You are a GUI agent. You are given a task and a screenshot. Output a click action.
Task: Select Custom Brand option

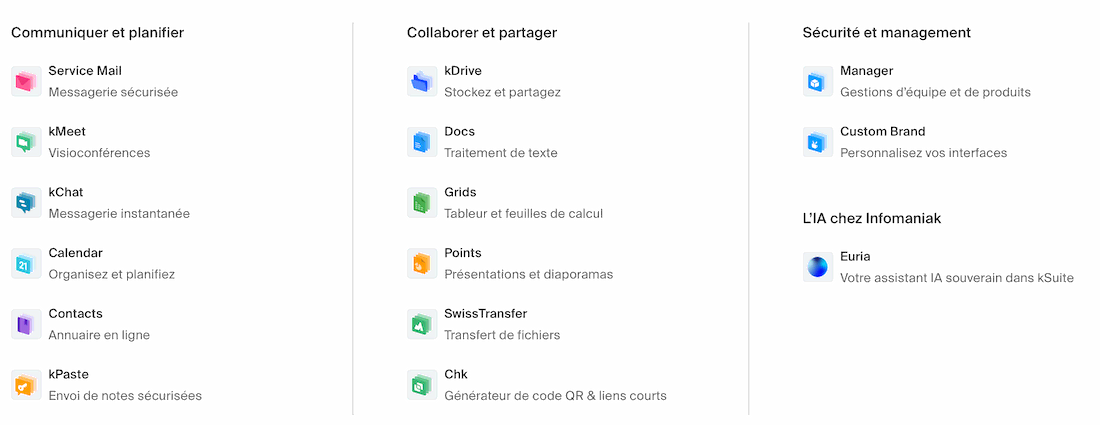(882, 132)
